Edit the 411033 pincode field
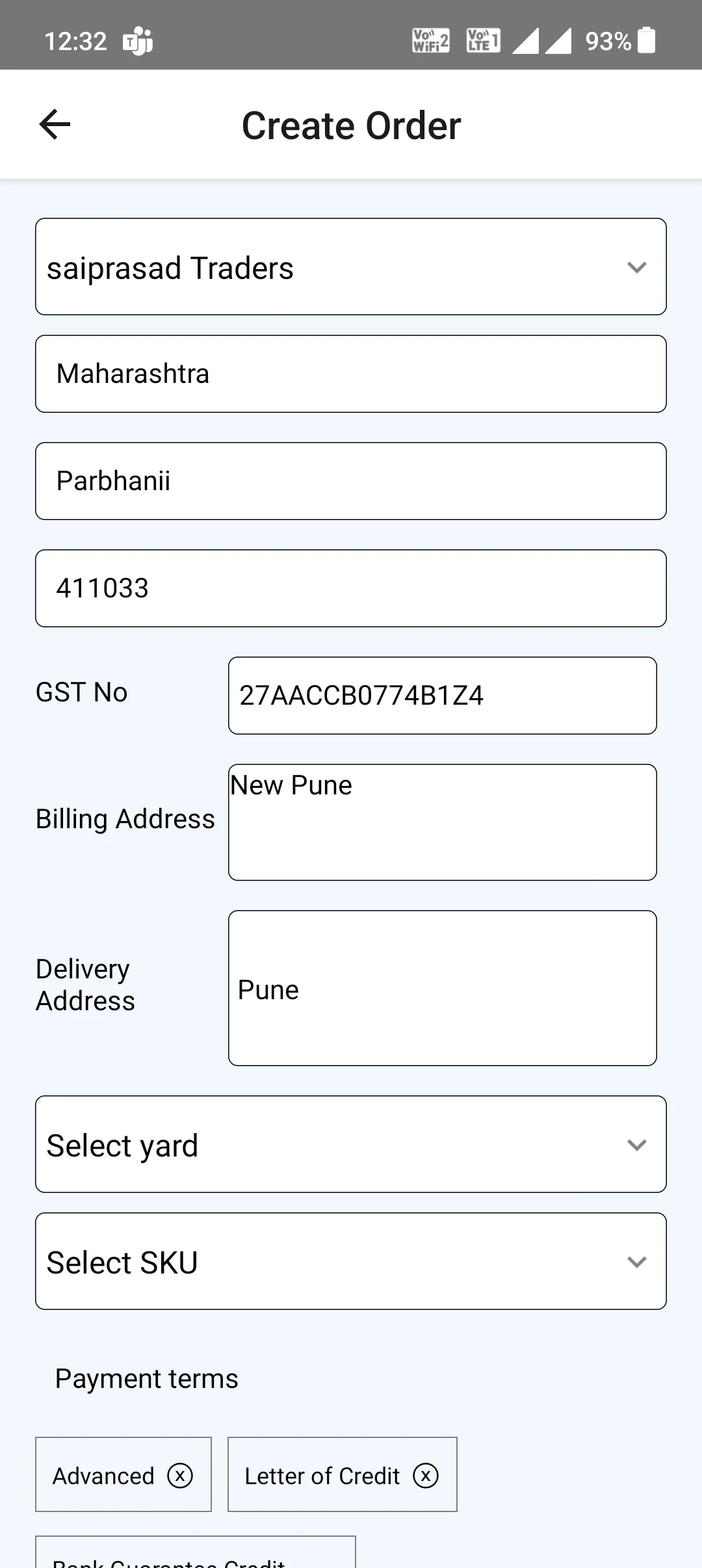Viewport: 702px width, 1568px height. (351, 588)
